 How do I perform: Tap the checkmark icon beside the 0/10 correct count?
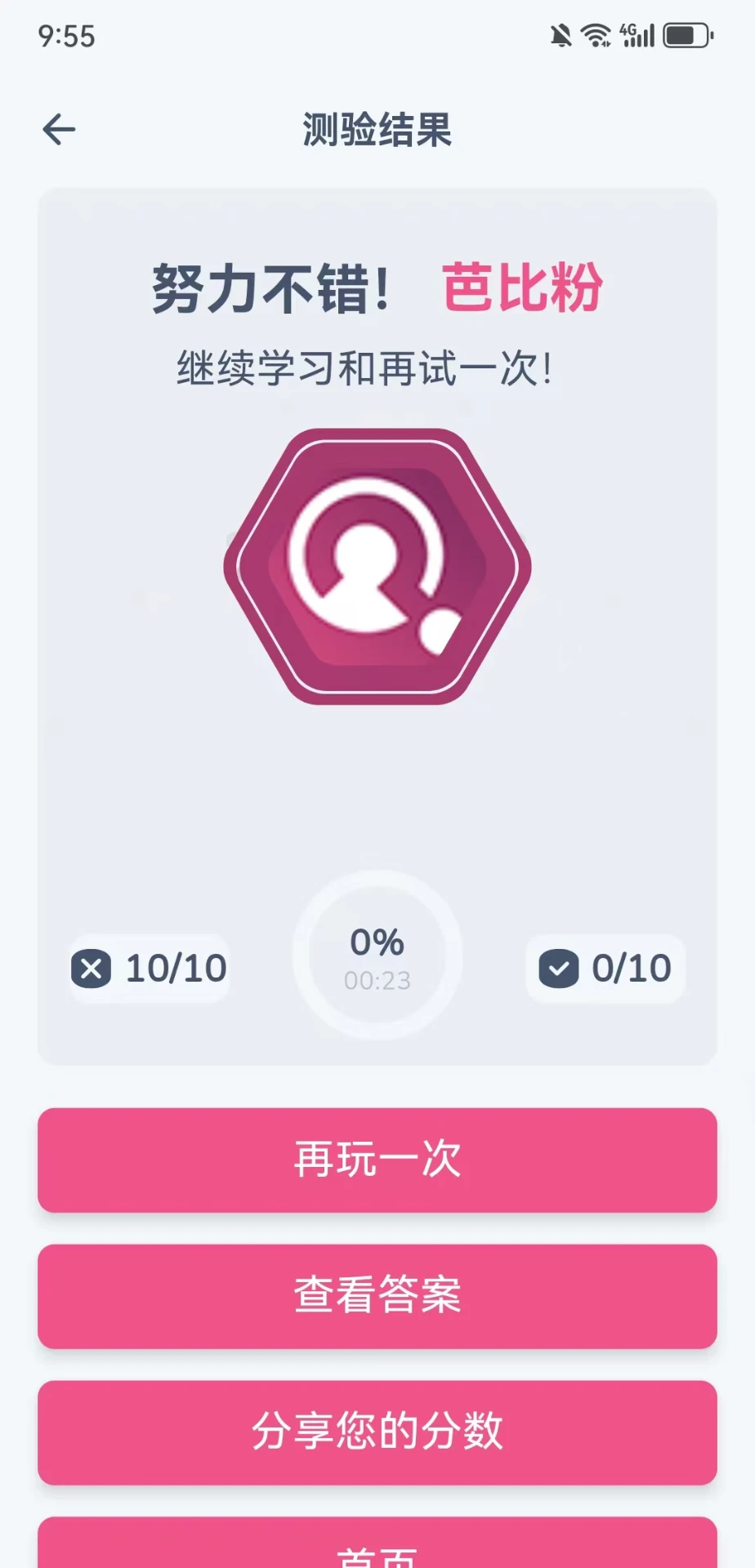click(x=558, y=969)
